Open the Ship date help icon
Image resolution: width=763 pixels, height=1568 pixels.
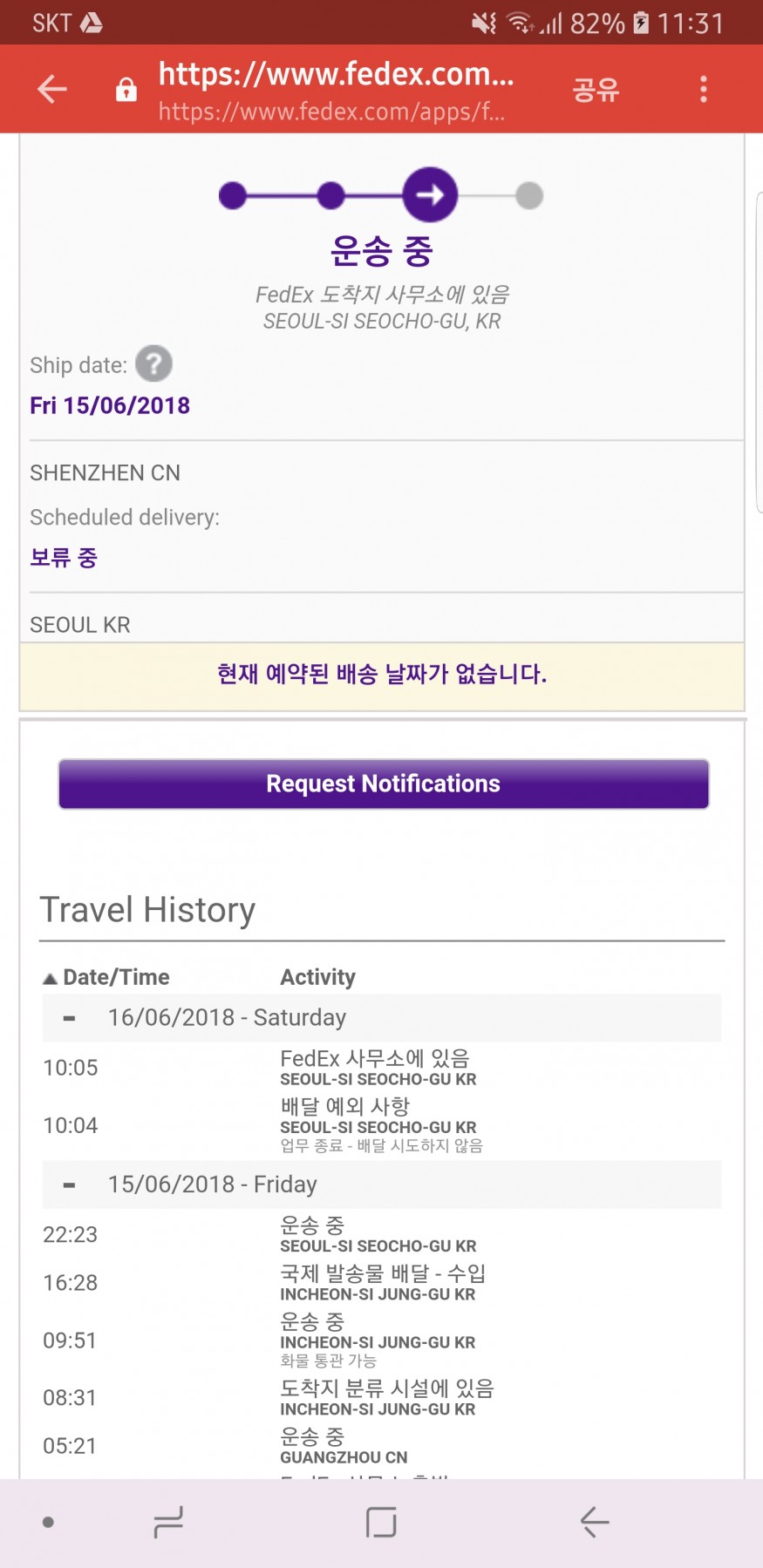coord(154,364)
